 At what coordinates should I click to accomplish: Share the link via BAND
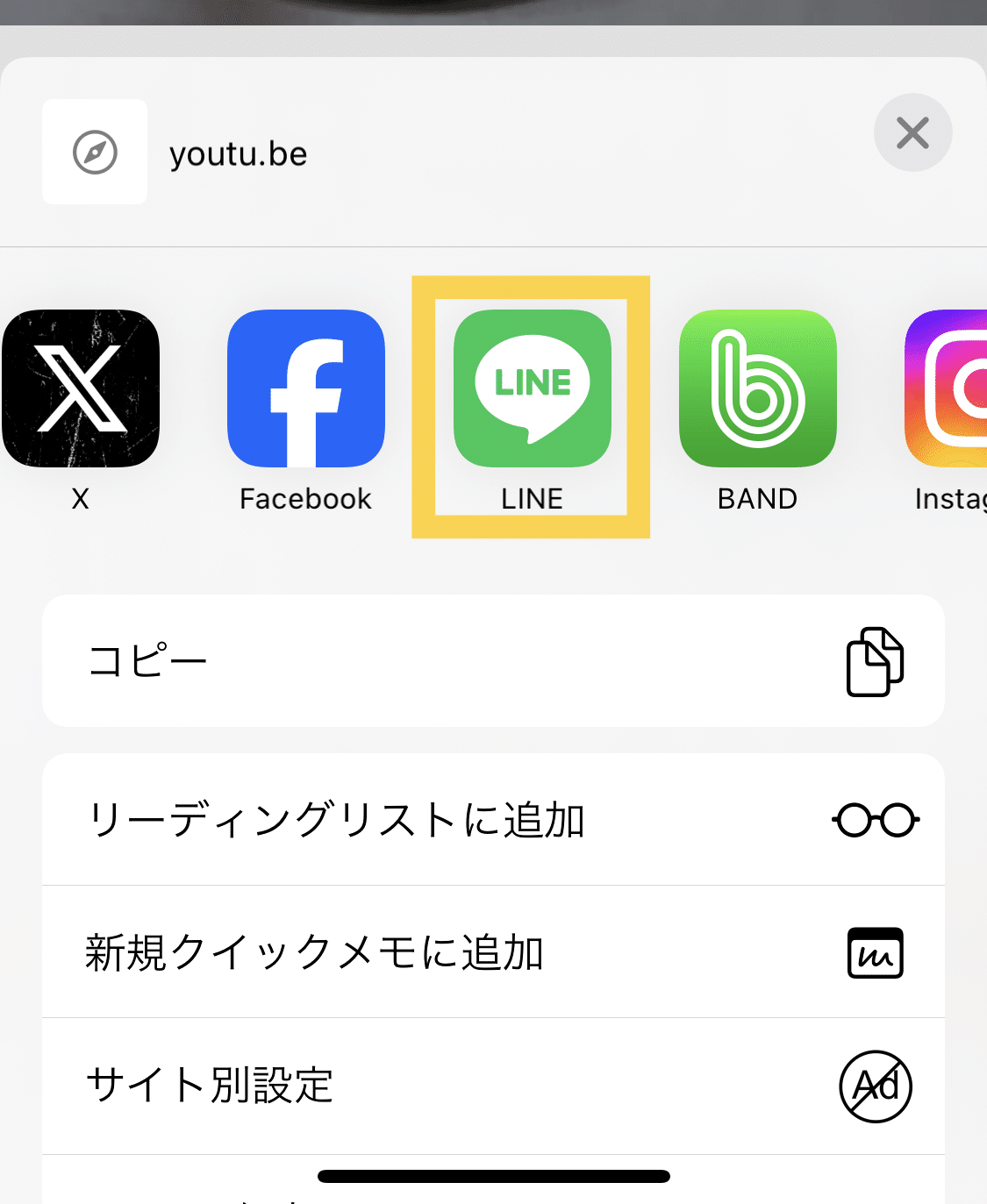coord(756,388)
